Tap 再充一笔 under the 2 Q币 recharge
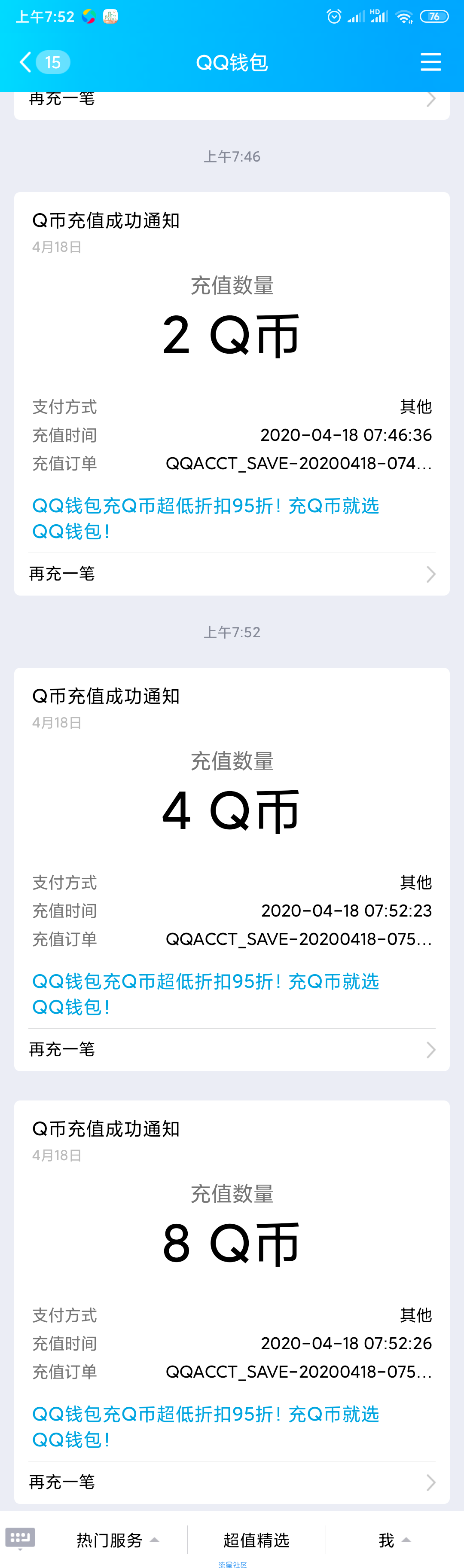The image size is (464, 1568). [232, 574]
